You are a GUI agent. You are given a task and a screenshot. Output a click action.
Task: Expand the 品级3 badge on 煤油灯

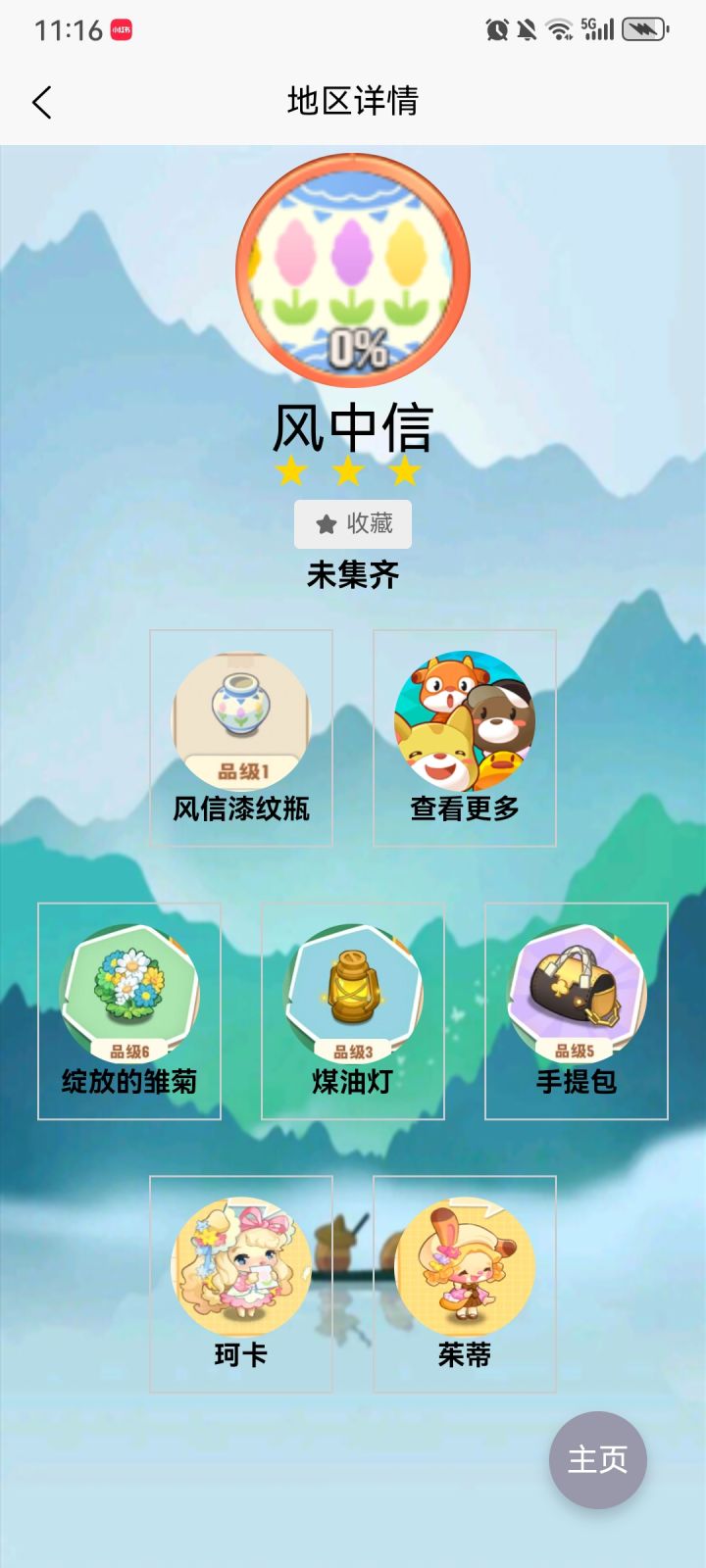(351, 1051)
